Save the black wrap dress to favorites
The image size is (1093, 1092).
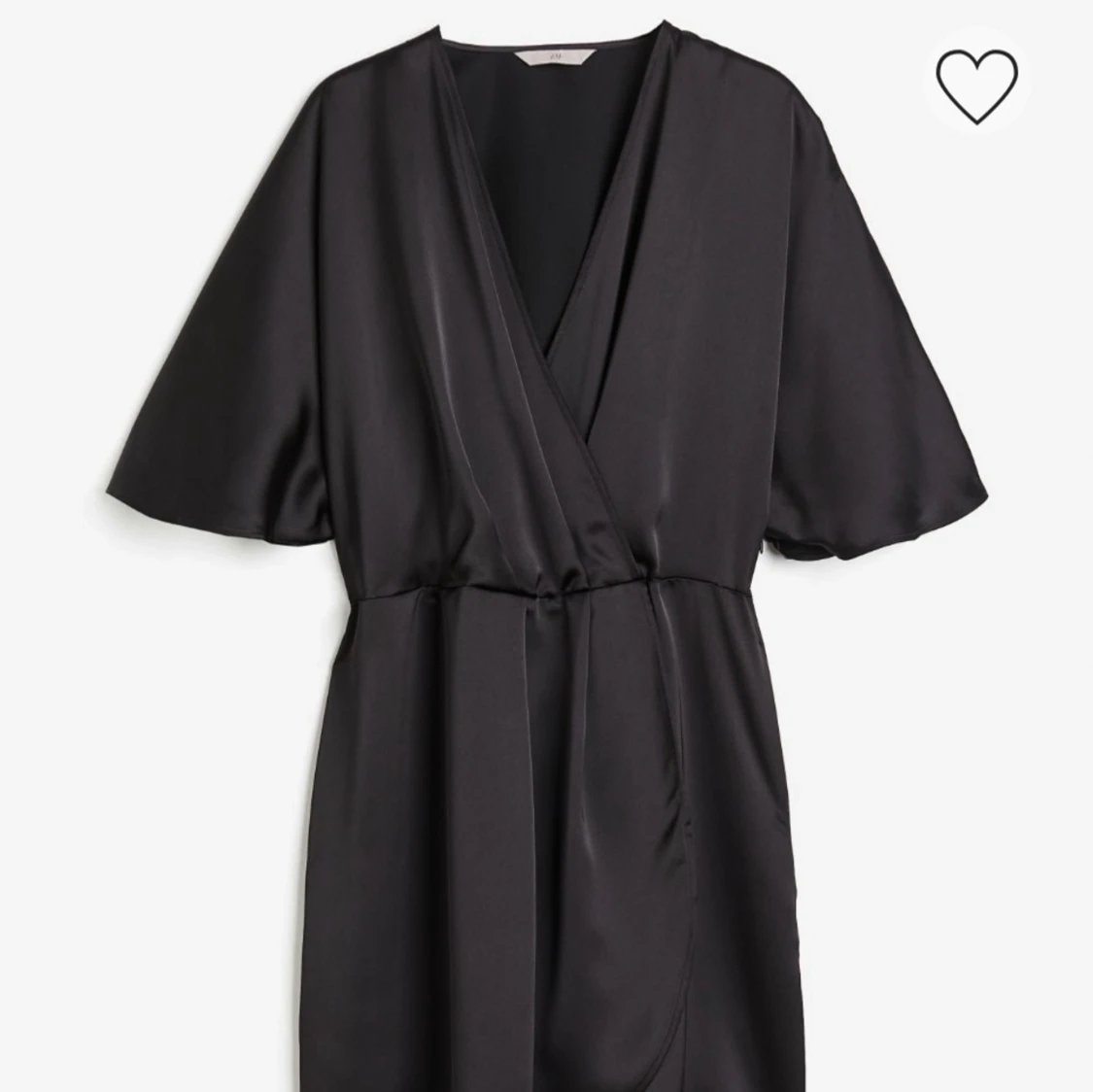click(976, 85)
